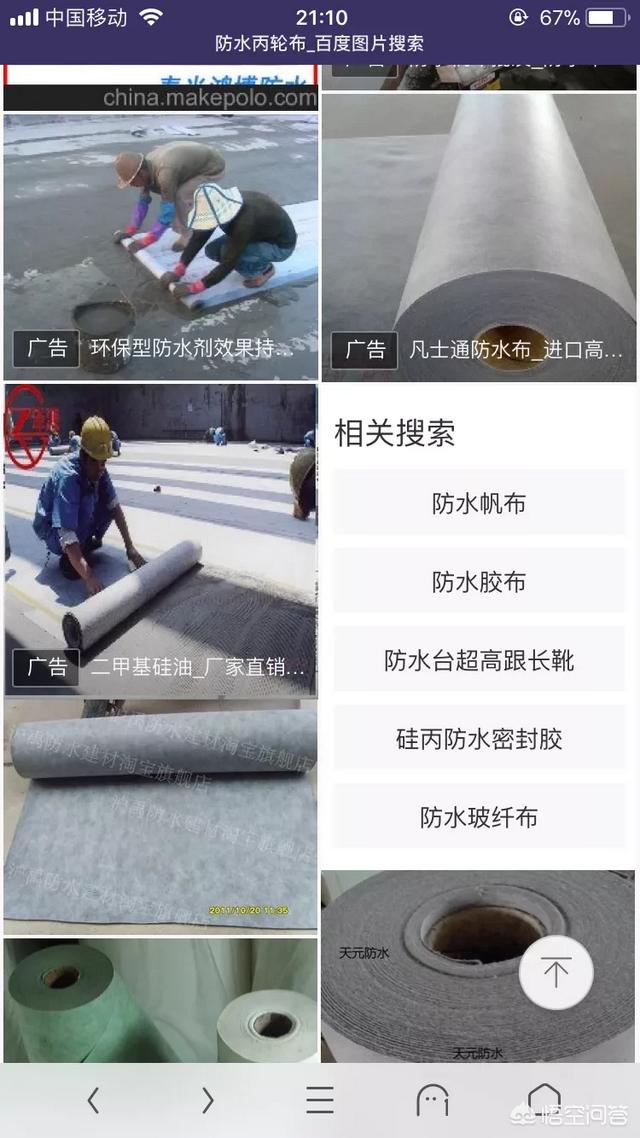The image size is (640, 1138).
Task: Return to the browser home page
Action: [x=544, y=1100]
